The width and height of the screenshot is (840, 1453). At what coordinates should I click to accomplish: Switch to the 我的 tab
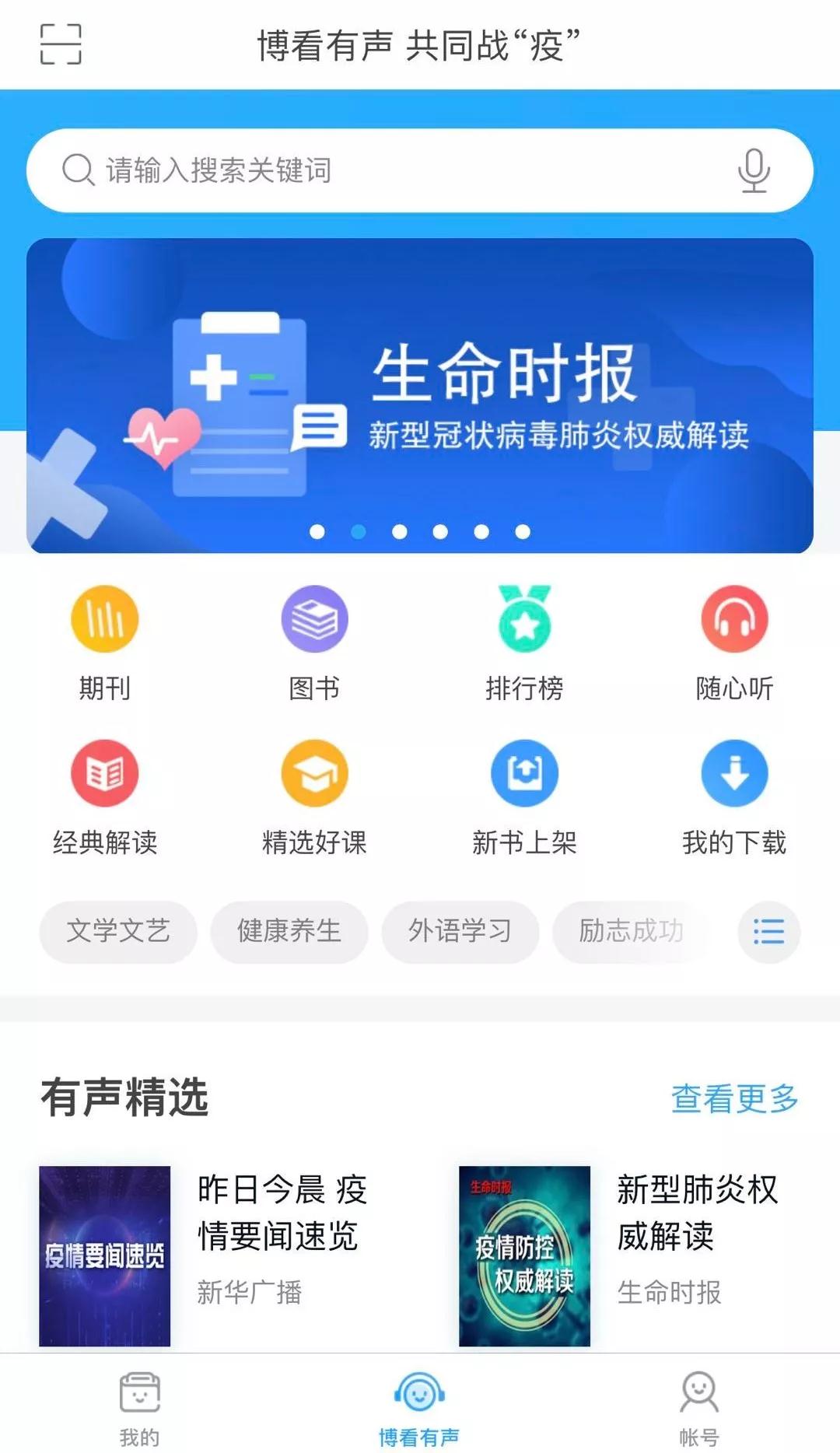coord(139,1406)
